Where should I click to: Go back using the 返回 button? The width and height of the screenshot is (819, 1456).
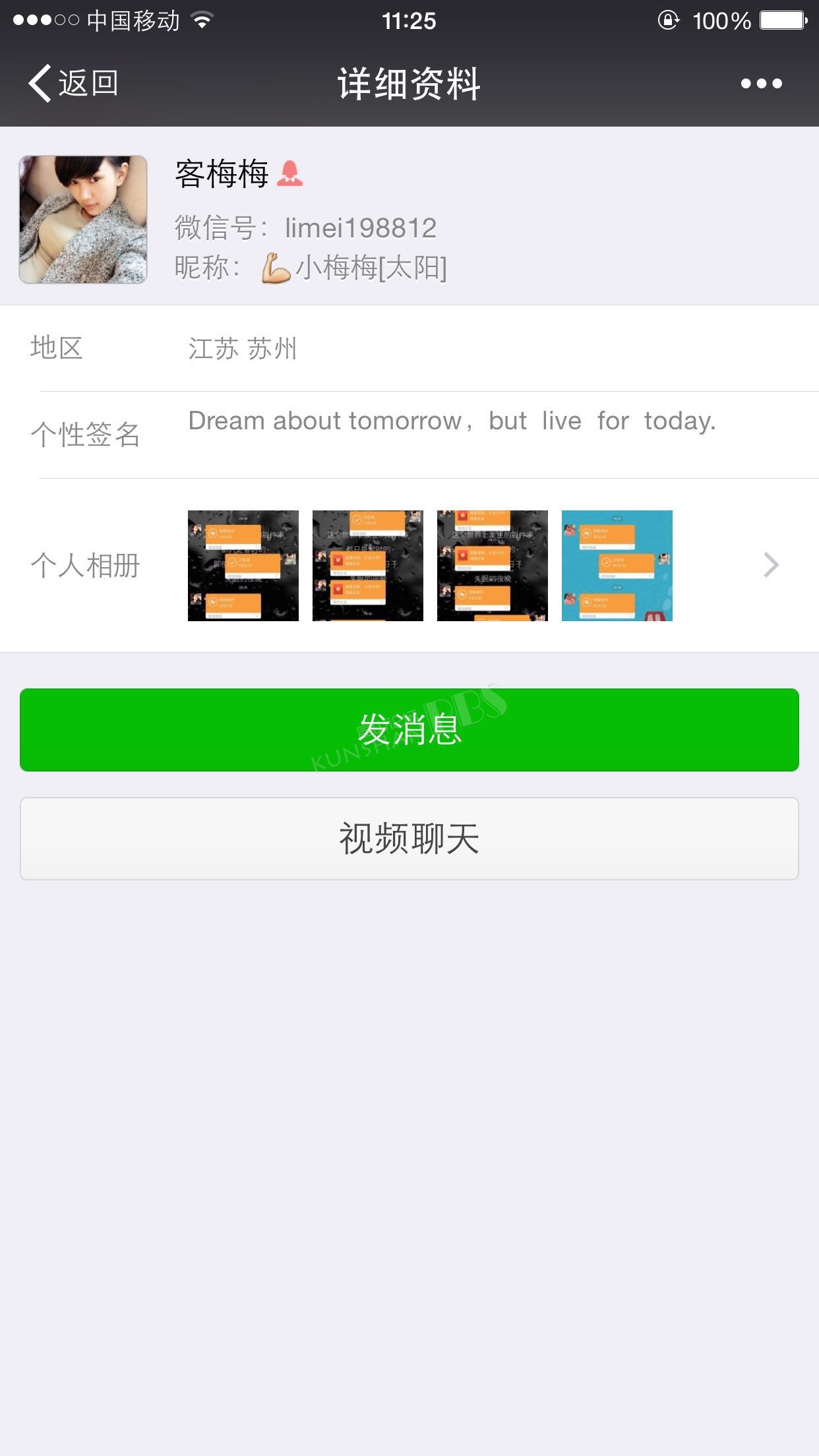[x=74, y=84]
